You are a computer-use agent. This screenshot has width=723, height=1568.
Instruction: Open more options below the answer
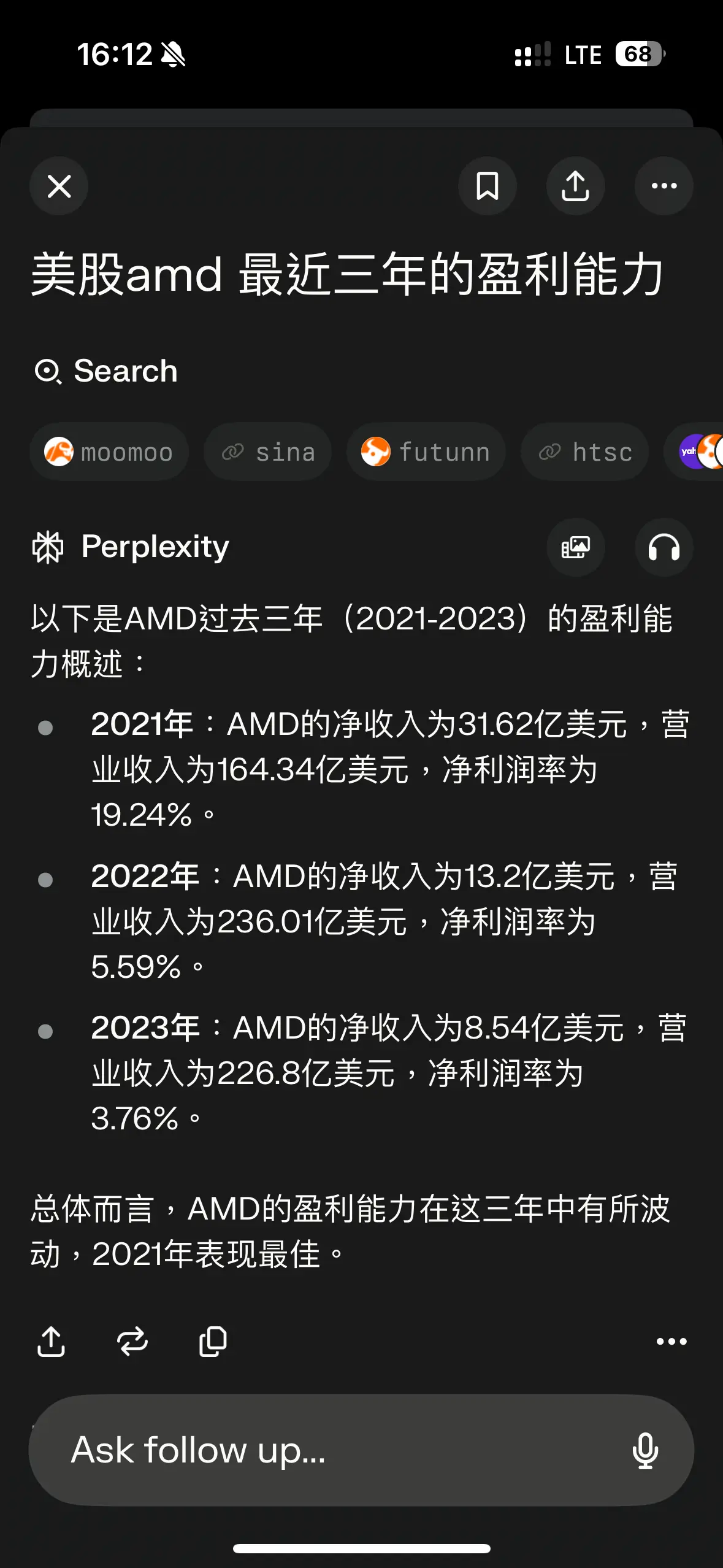point(671,1342)
